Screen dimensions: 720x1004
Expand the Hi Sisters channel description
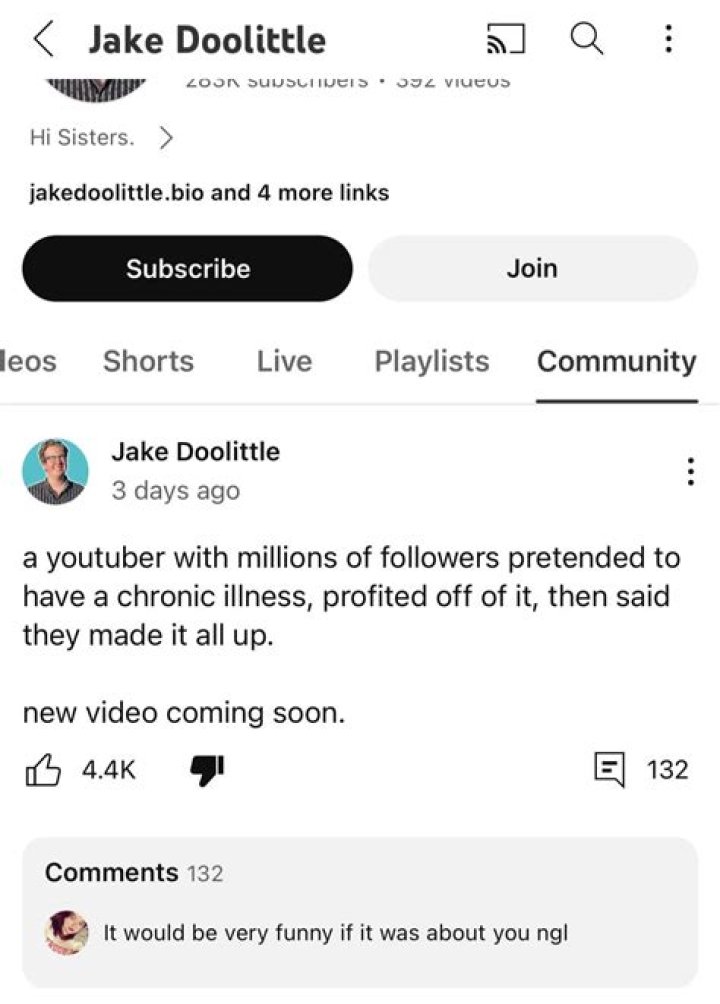pos(165,138)
